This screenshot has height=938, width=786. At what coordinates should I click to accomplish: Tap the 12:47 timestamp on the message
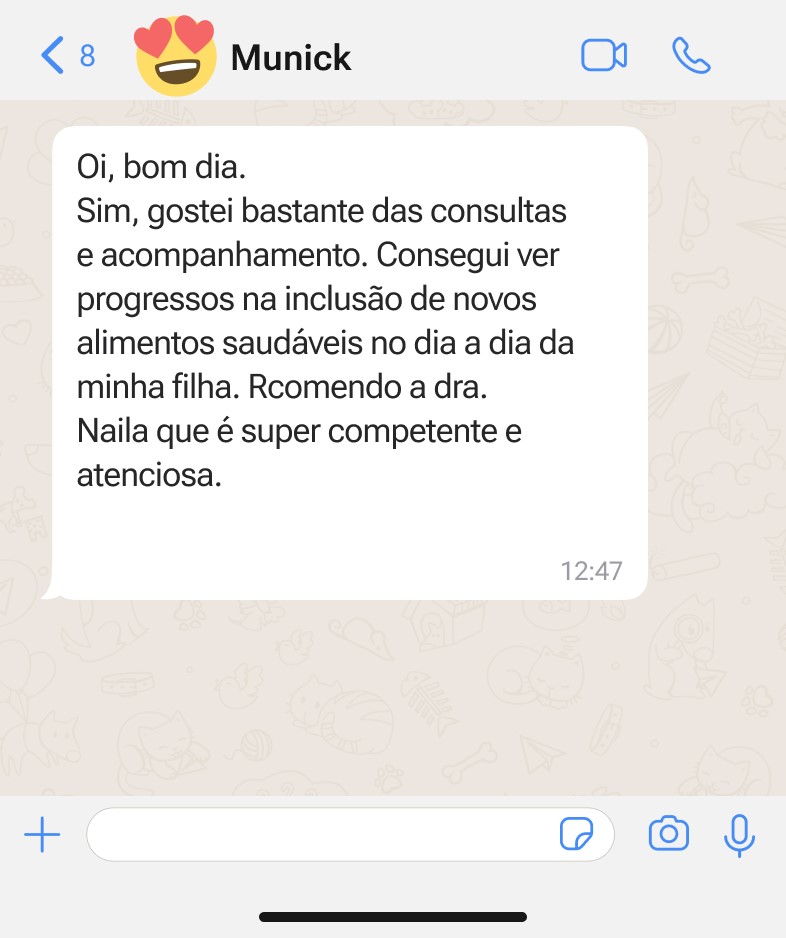pyautogui.click(x=591, y=570)
